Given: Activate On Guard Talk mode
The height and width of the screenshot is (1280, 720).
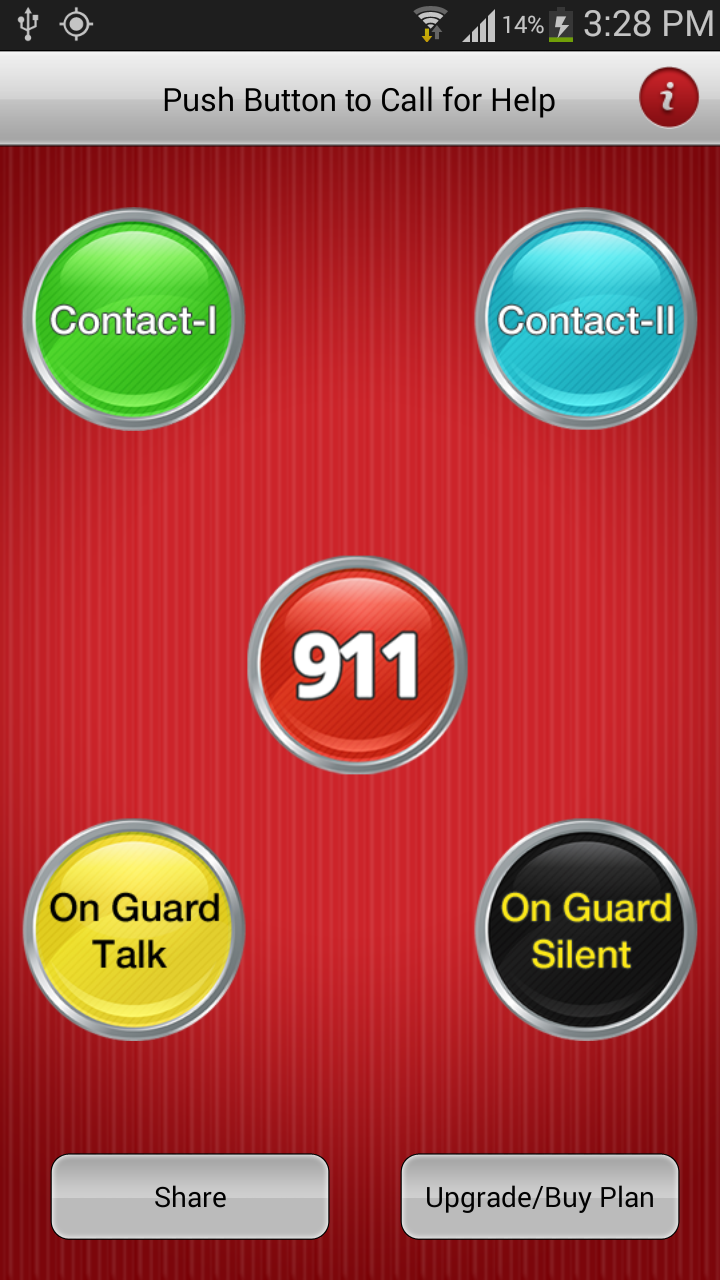Looking at the screenshot, I should point(134,930).
